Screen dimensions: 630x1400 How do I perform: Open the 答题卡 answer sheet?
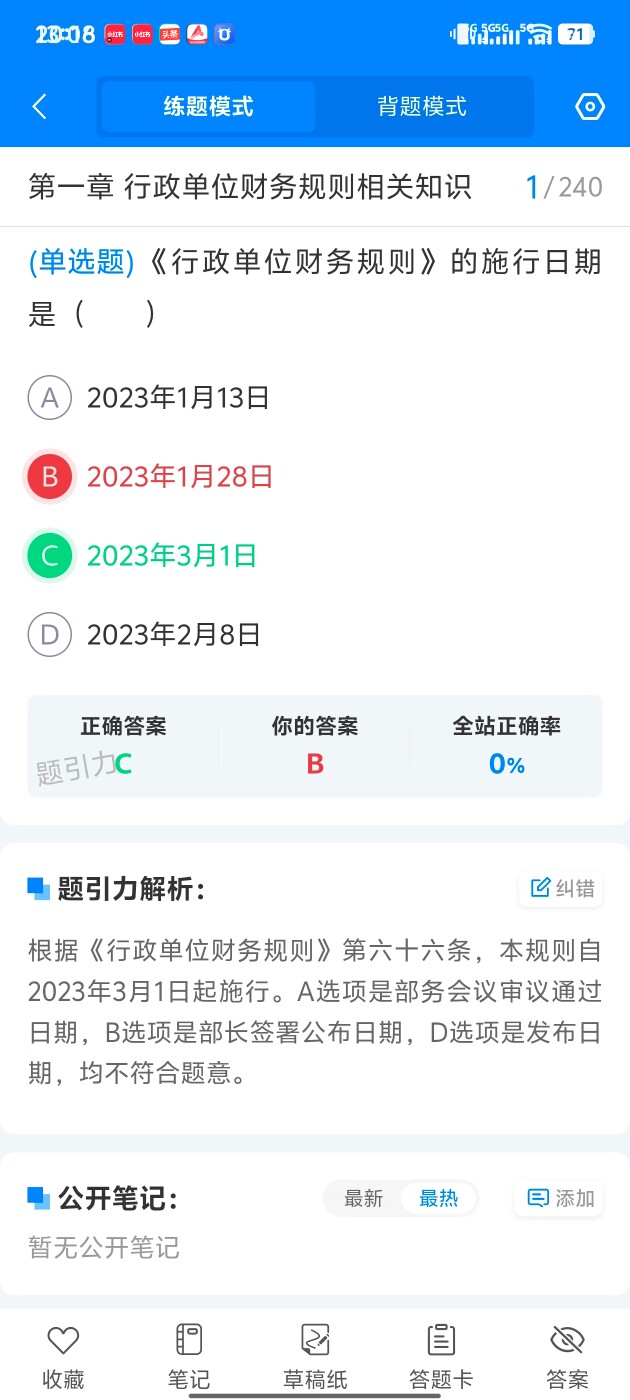441,1357
